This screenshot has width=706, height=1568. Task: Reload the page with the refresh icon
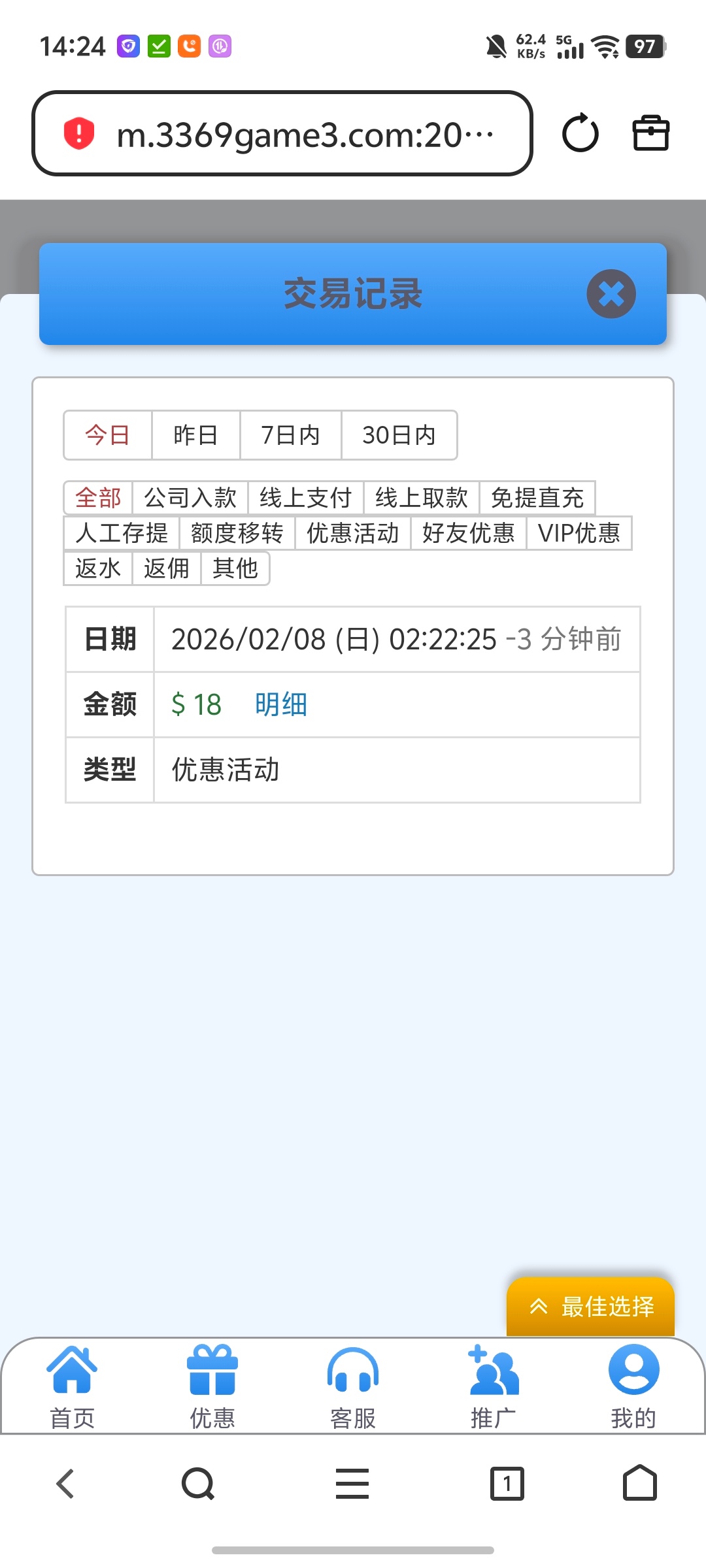580,133
